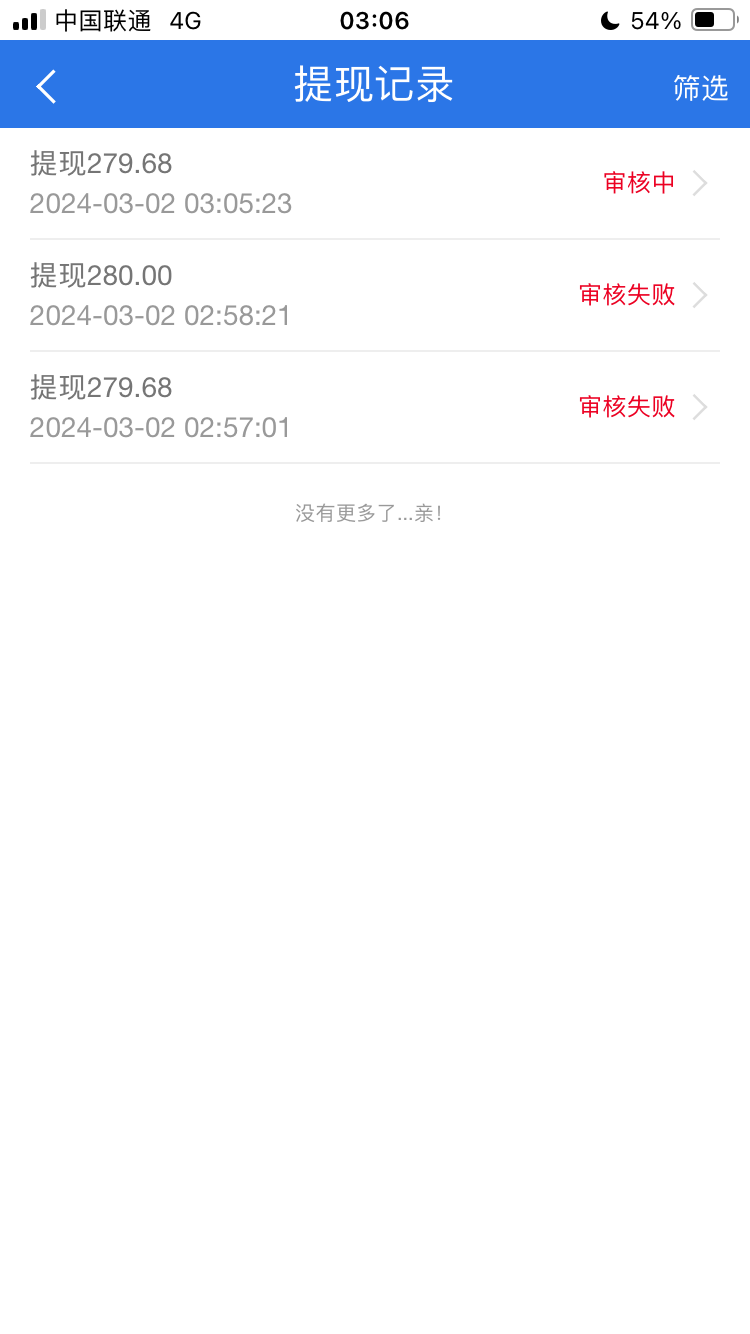
Task: Expand the 02:57:01 withdrawal record
Action: tap(375, 407)
